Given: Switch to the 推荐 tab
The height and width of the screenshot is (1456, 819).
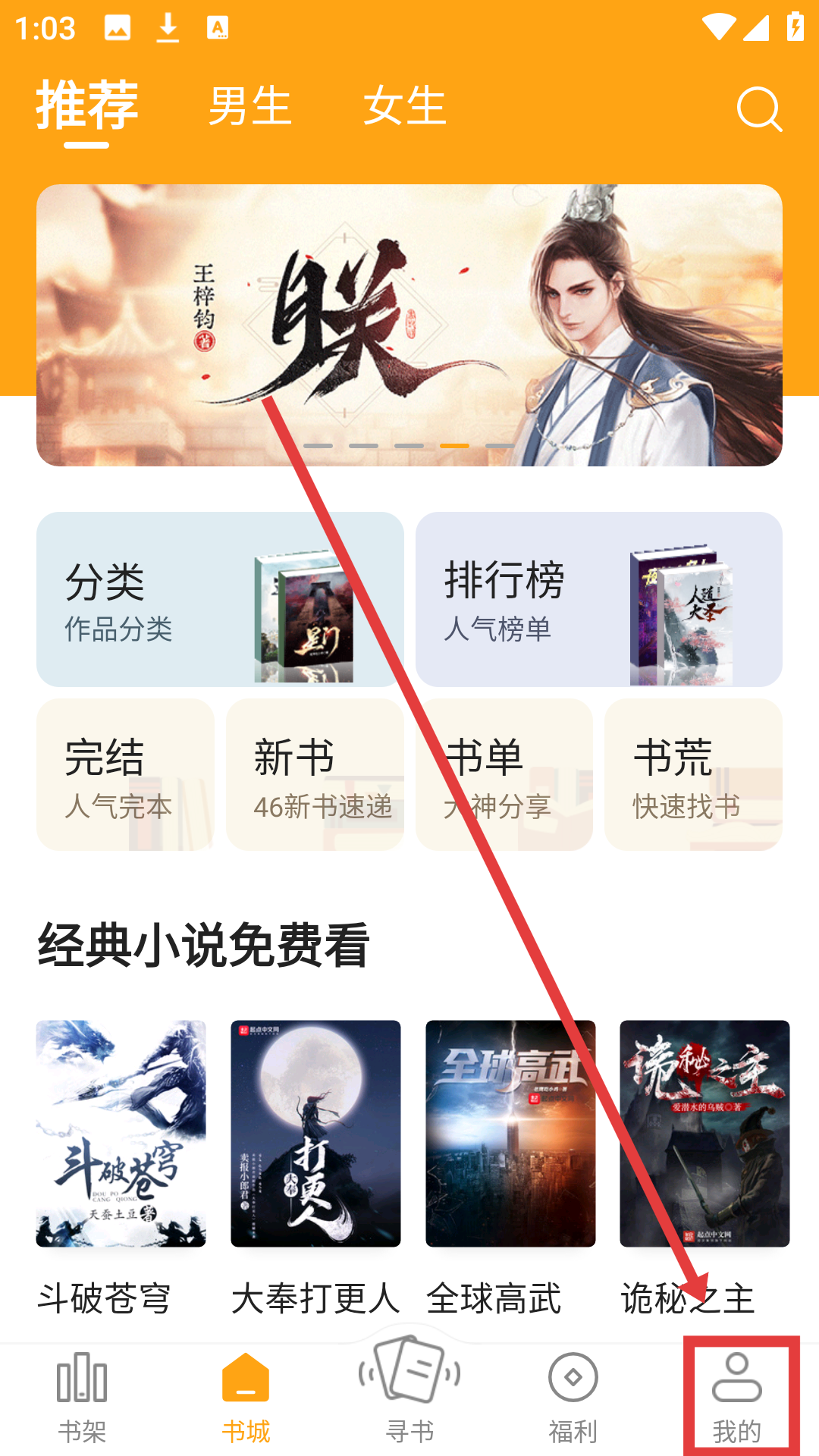Looking at the screenshot, I should click(87, 106).
